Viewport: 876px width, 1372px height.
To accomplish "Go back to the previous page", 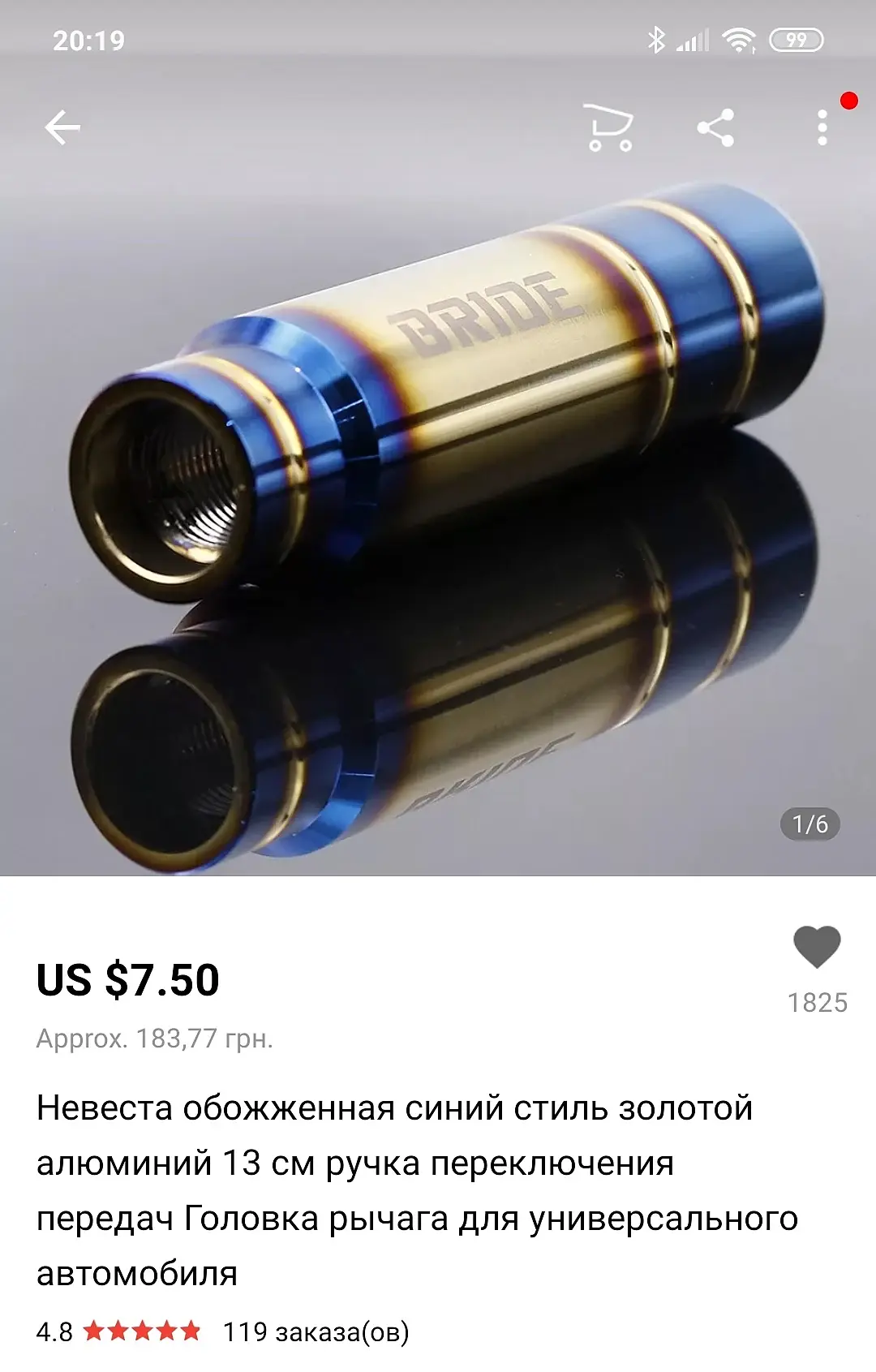I will coord(62,127).
